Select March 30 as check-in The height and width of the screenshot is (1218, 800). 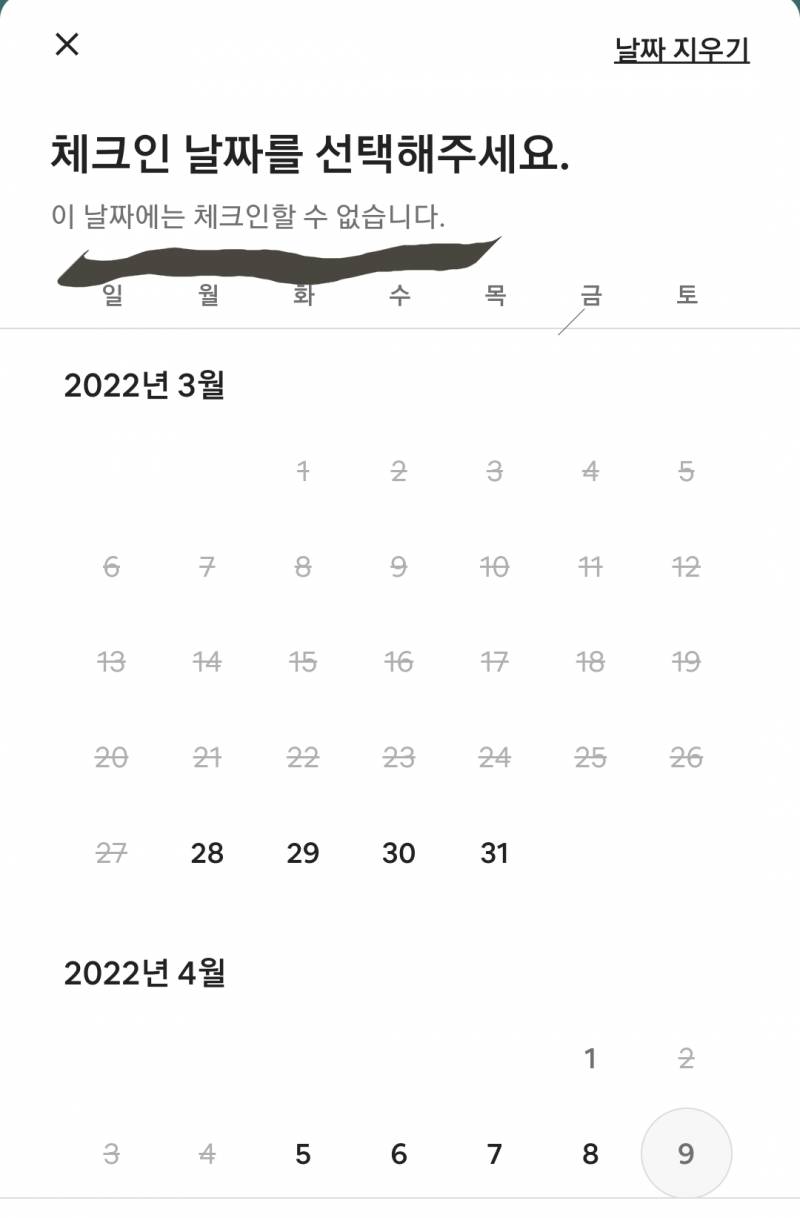[x=399, y=854]
